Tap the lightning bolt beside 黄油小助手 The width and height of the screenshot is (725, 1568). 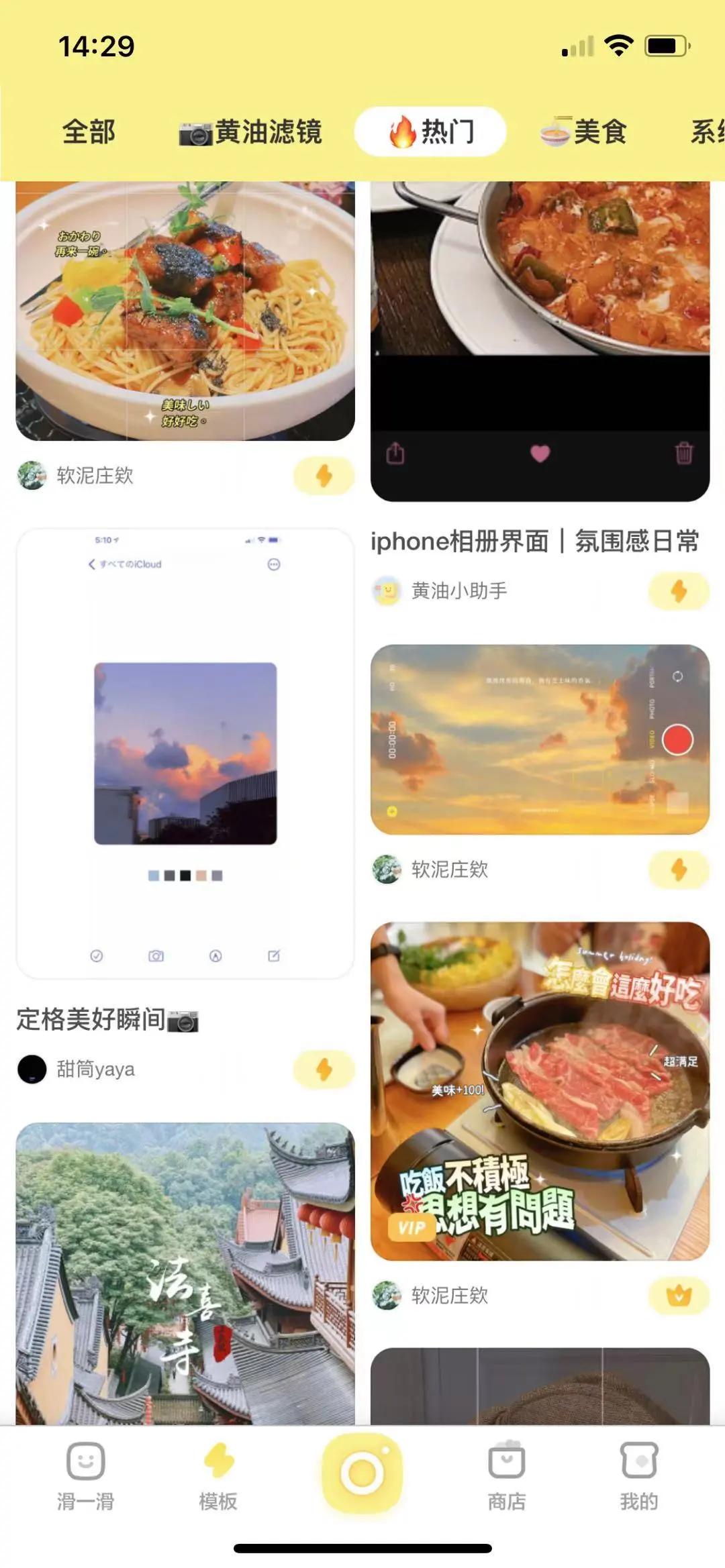click(x=678, y=592)
